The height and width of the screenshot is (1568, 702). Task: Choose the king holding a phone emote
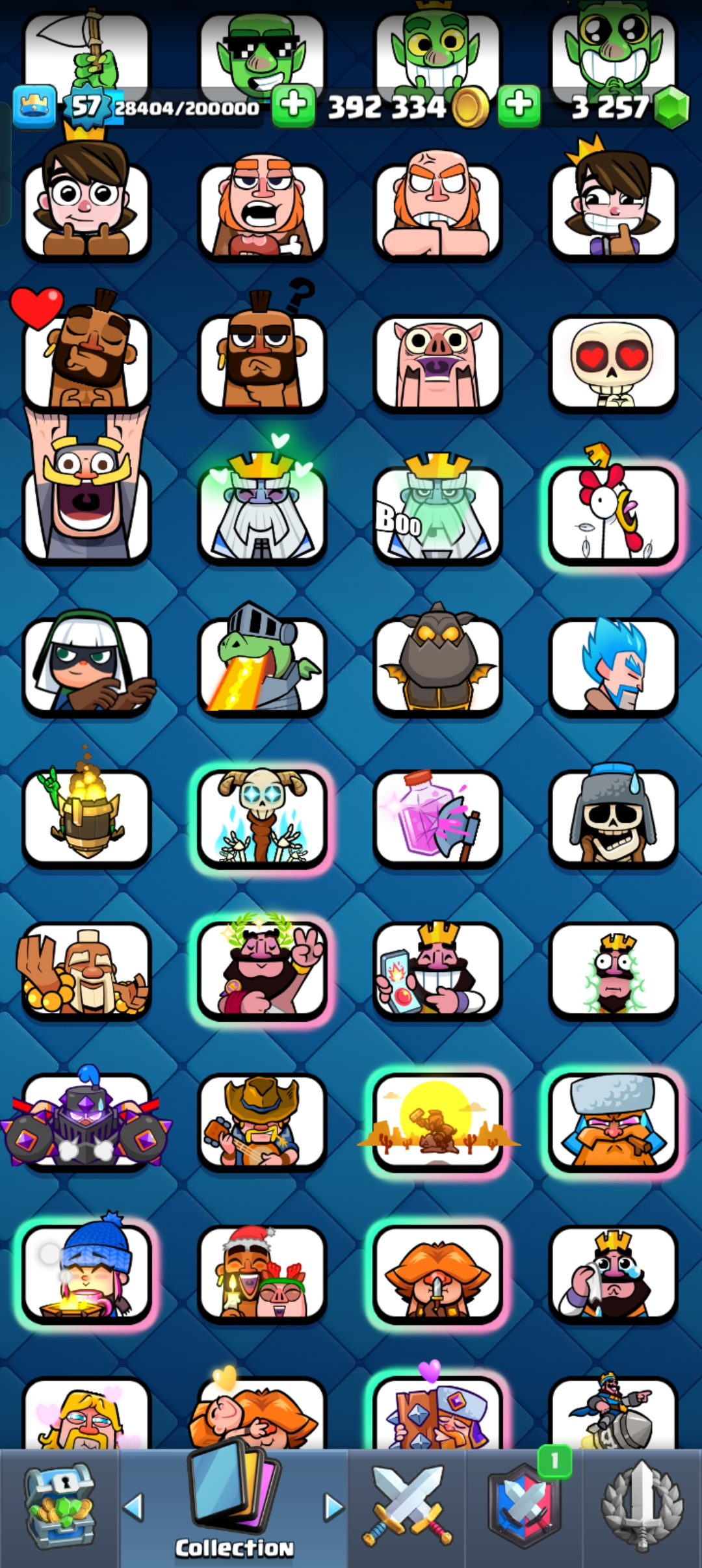click(437, 970)
